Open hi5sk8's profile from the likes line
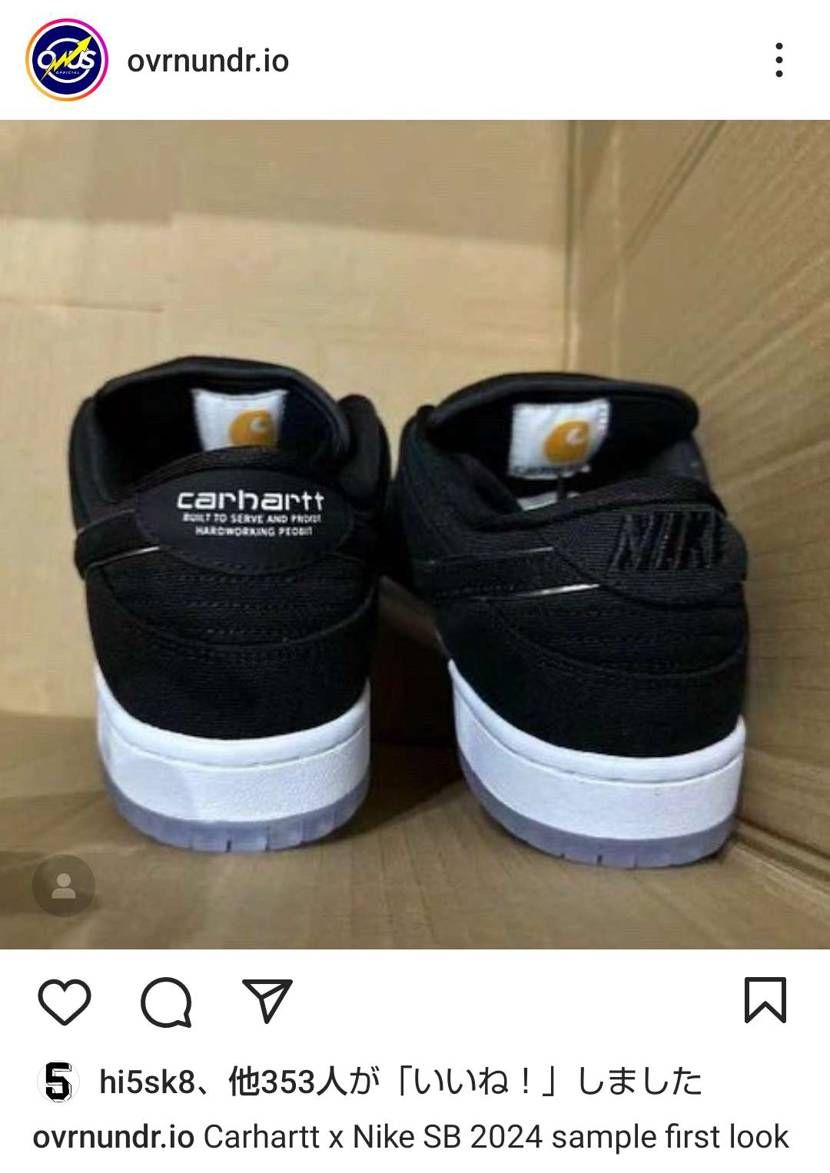 point(141,1078)
